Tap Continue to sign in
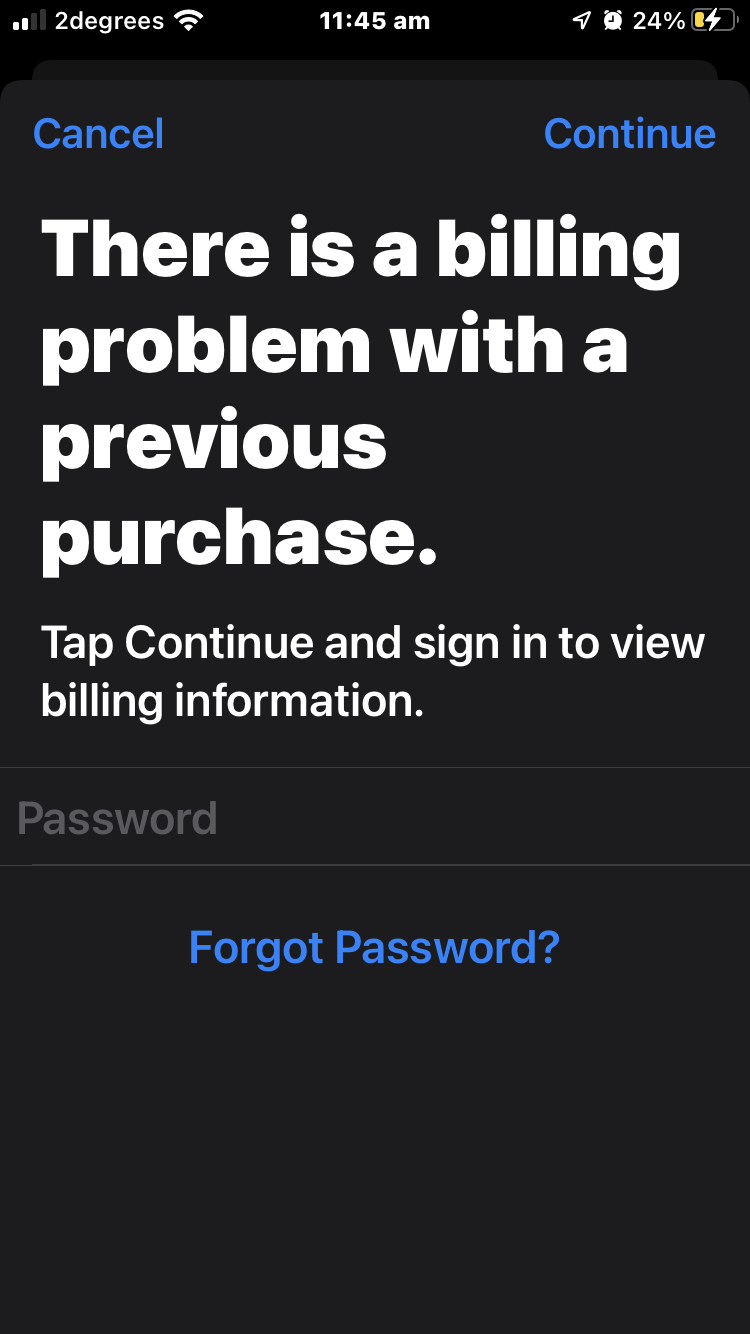 (x=629, y=134)
